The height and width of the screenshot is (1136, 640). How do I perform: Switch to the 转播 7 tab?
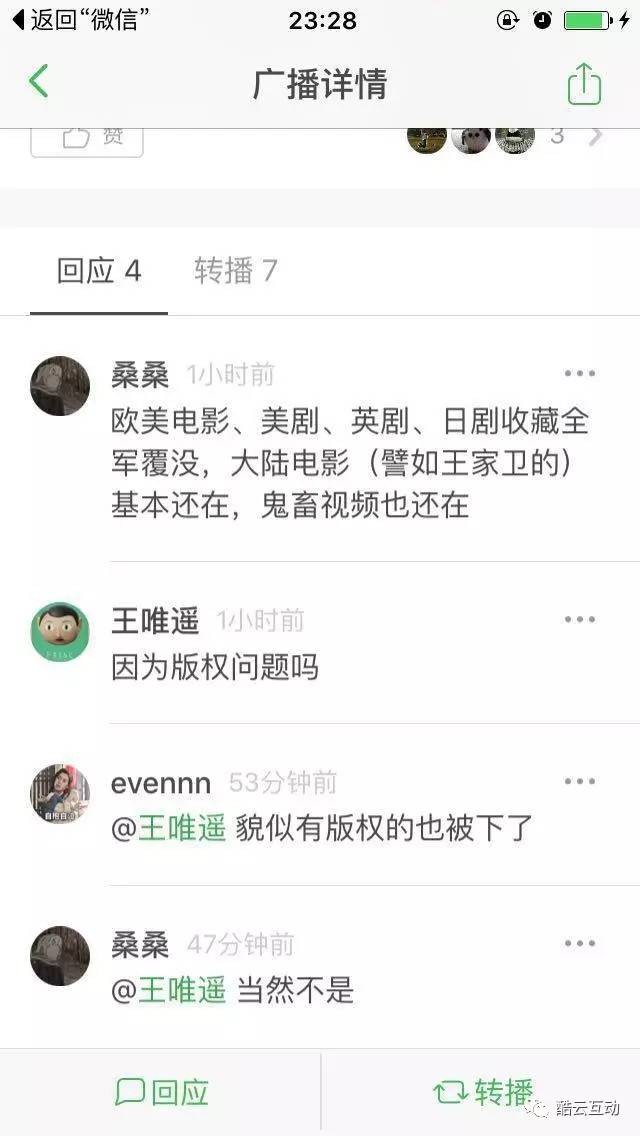[235, 271]
